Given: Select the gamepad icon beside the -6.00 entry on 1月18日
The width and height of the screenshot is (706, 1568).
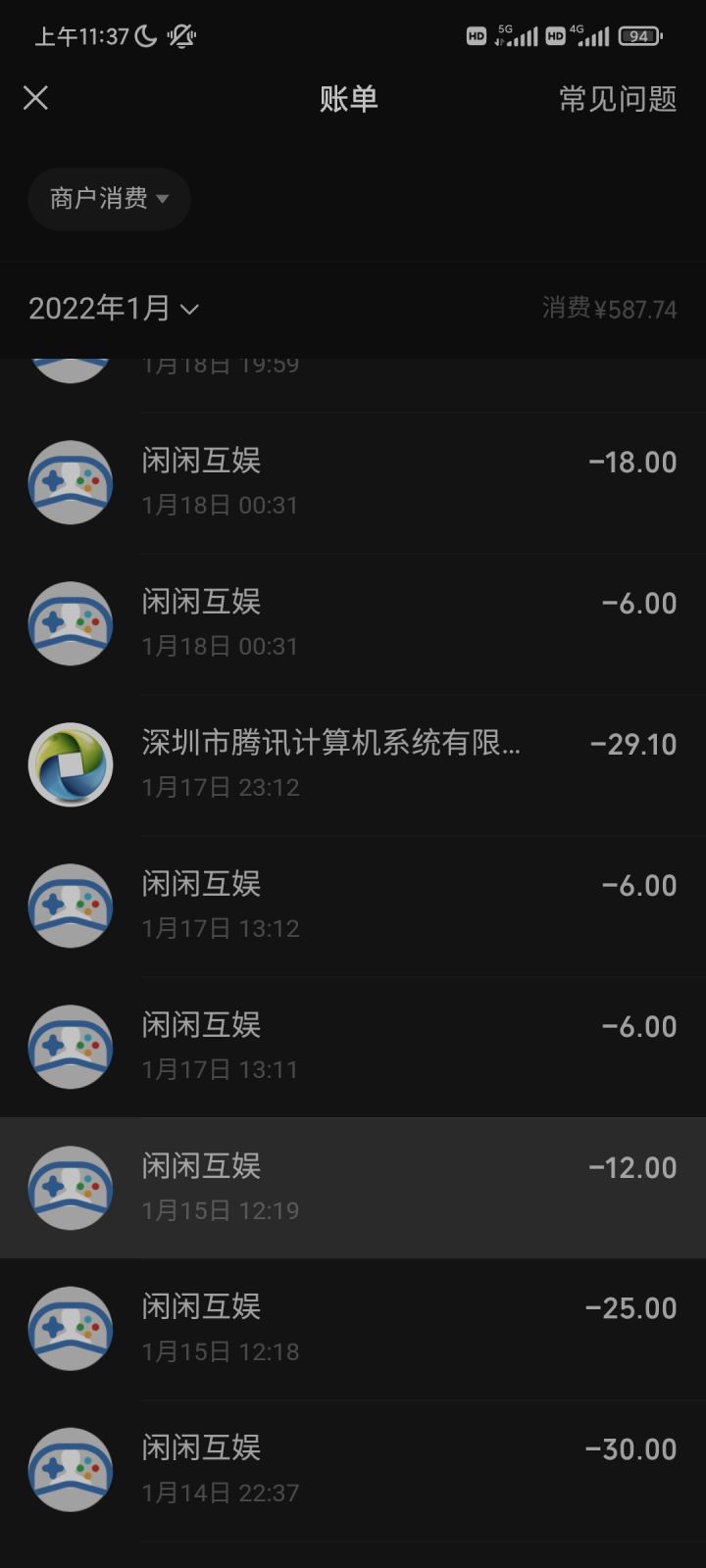Looking at the screenshot, I should pyautogui.click(x=71, y=622).
